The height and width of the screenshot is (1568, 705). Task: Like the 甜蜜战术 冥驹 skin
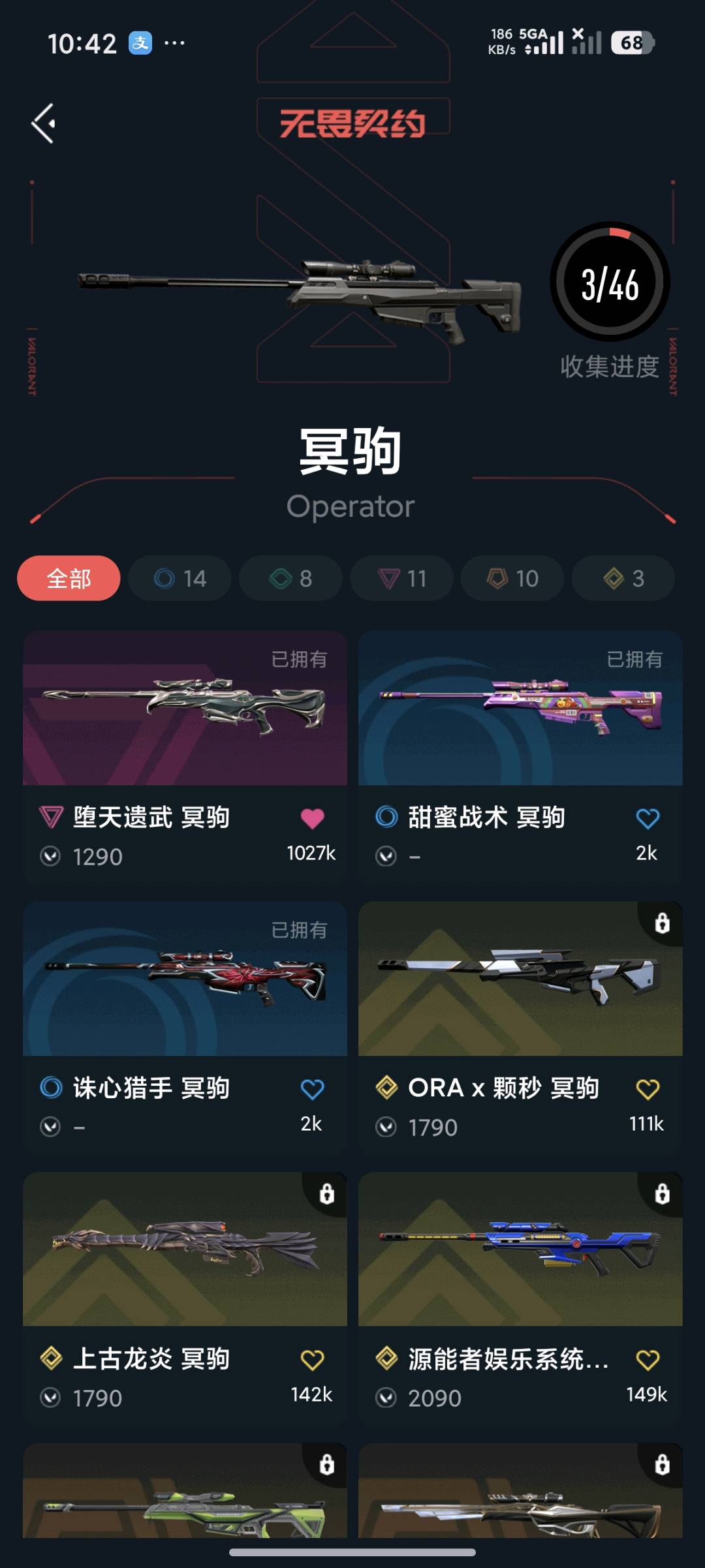coord(648,818)
